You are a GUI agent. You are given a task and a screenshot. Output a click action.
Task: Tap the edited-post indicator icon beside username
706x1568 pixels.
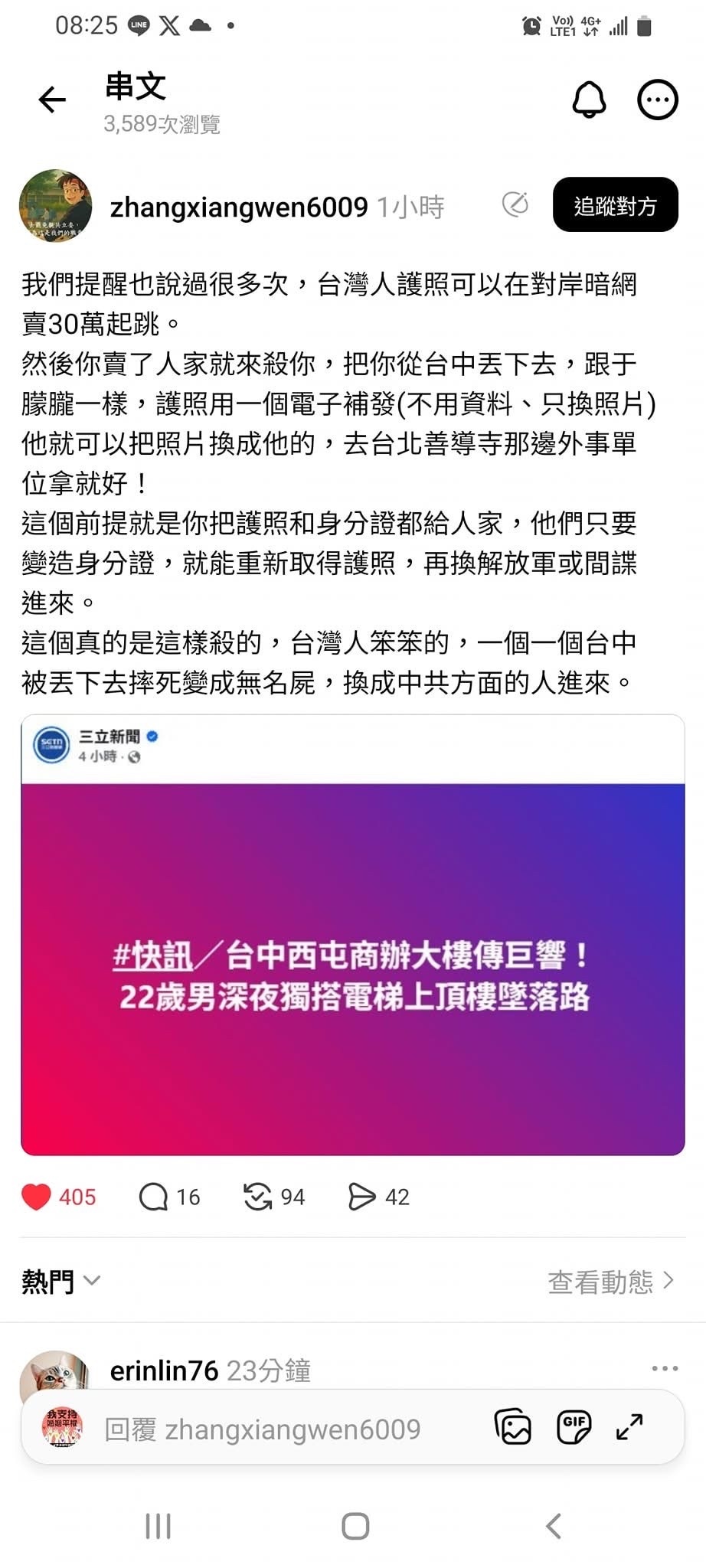point(515,204)
